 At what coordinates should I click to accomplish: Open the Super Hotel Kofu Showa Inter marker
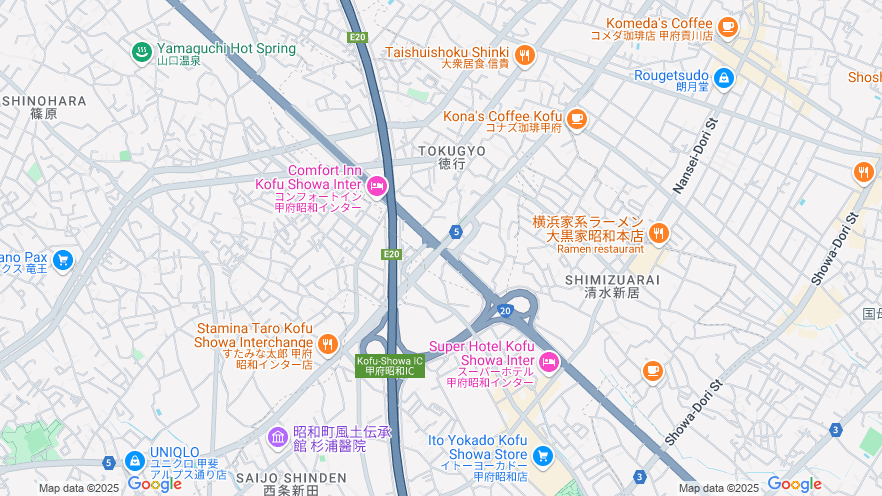point(548,361)
